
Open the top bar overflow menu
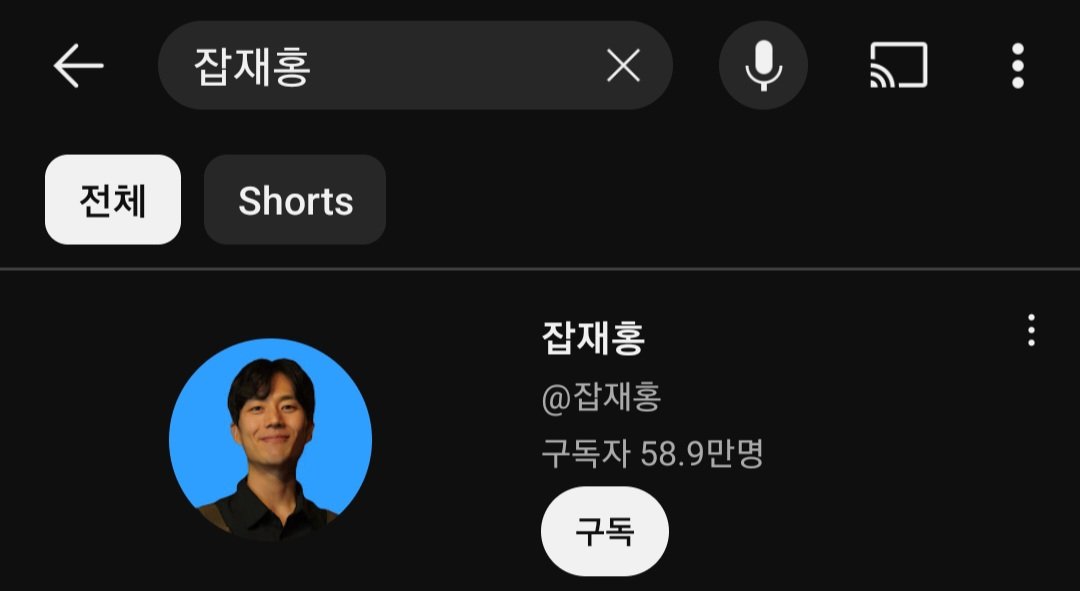pyautogui.click(x=1018, y=66)
